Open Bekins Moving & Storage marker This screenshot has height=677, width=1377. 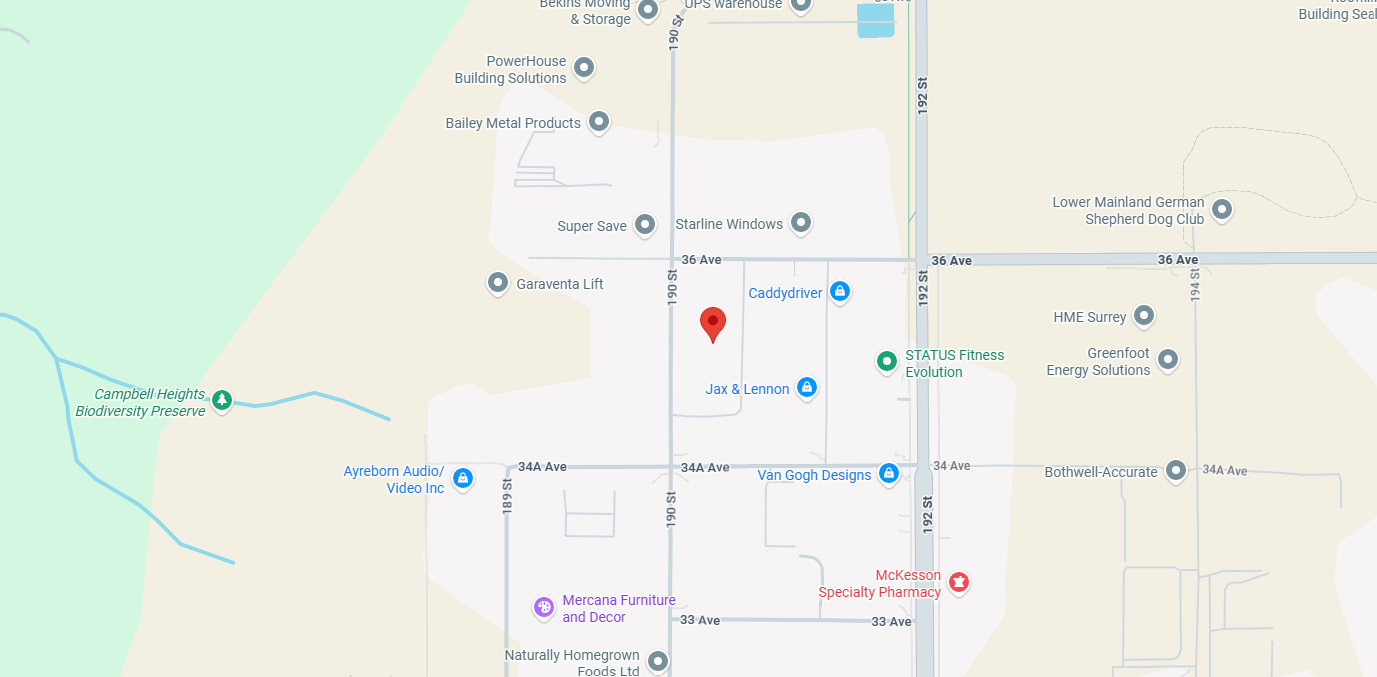647,10
